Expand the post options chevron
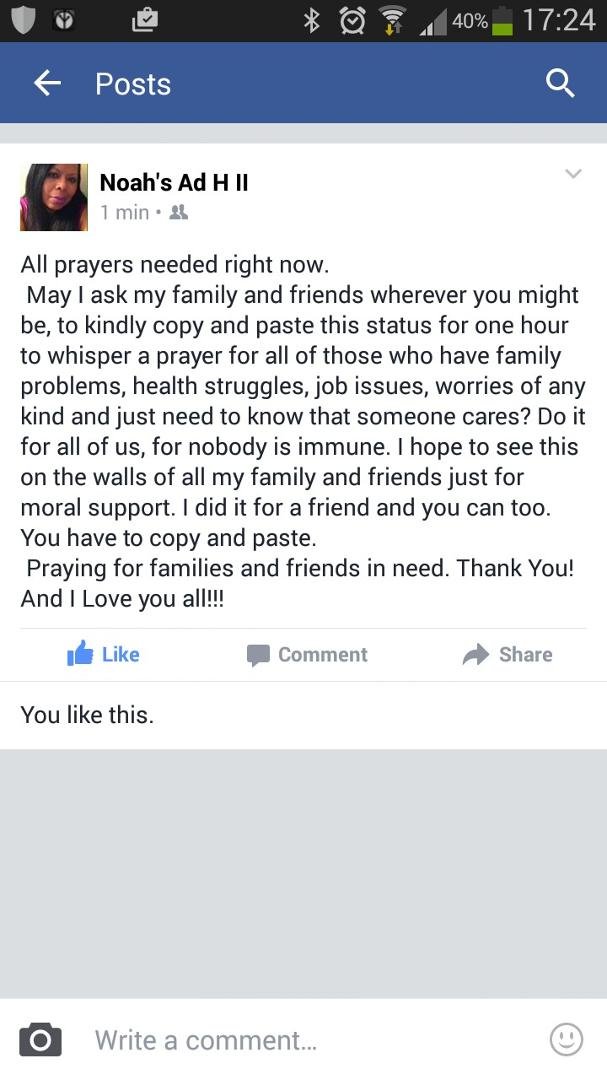The width and height of the screenshot is (607, 1080). 573,174
